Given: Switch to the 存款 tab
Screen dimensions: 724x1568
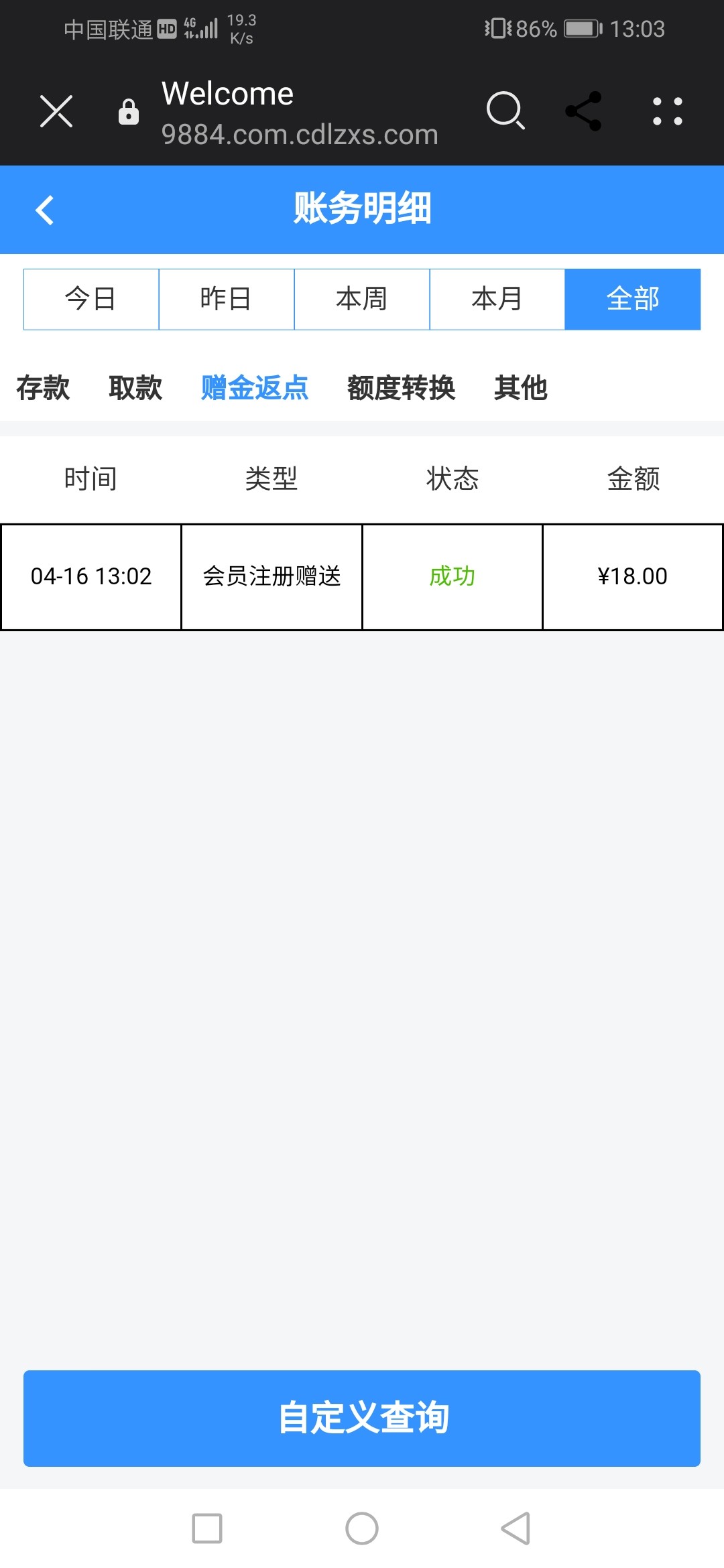Looking at the screenshot, I should tap(43, 388).
